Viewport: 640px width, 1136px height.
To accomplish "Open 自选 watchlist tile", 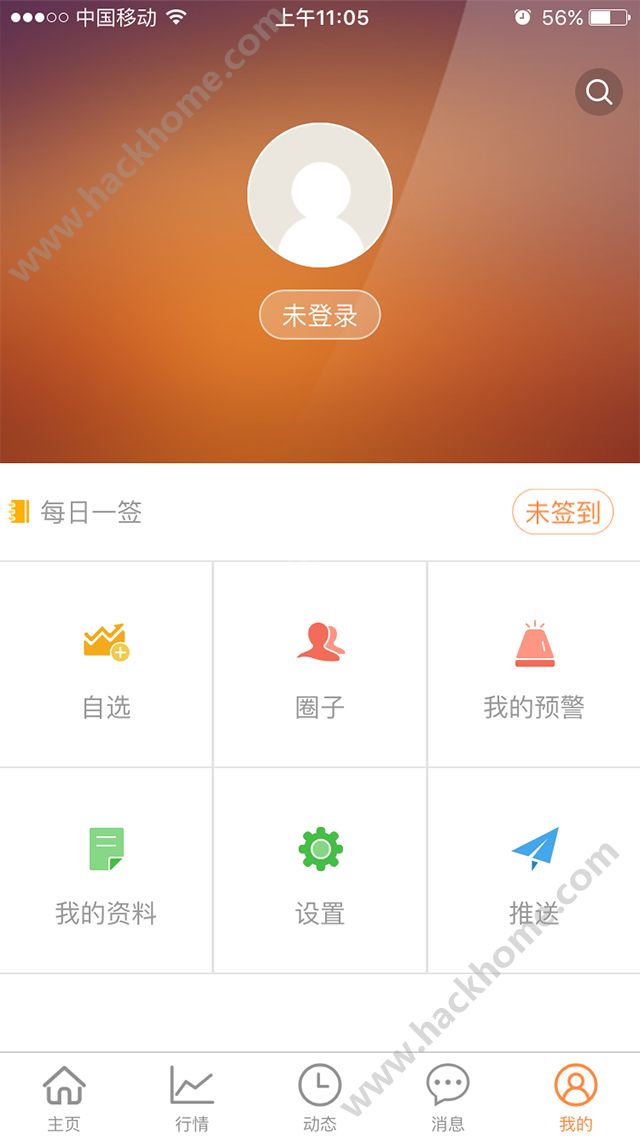I will (106, 665).
